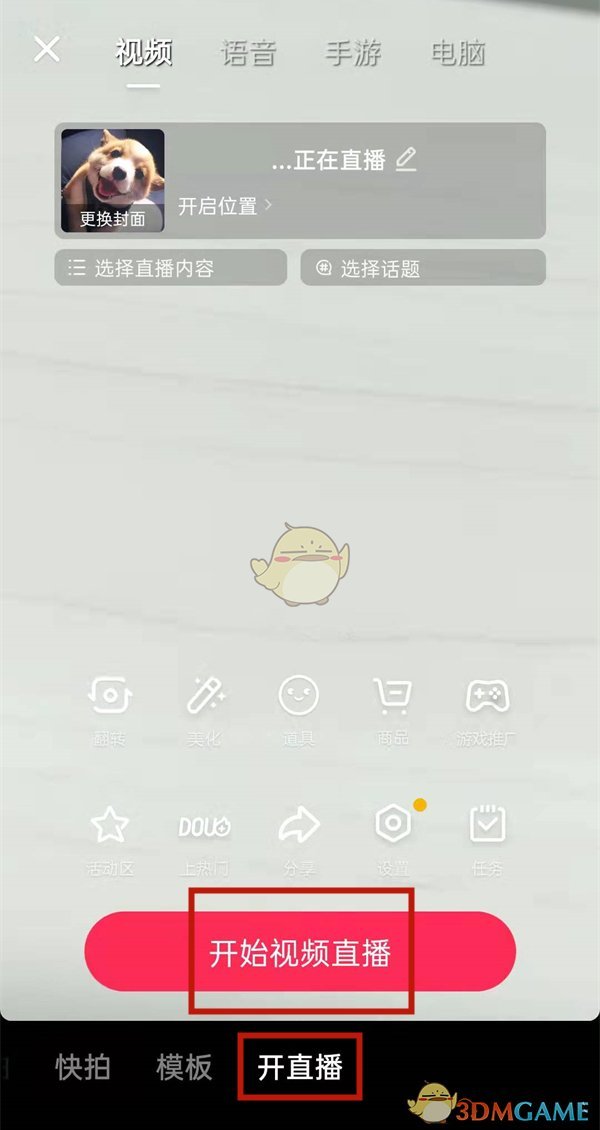Start streaming with 开始视频直播
Viewport: 600px width, 1130px height.
(x=300, y=952)
